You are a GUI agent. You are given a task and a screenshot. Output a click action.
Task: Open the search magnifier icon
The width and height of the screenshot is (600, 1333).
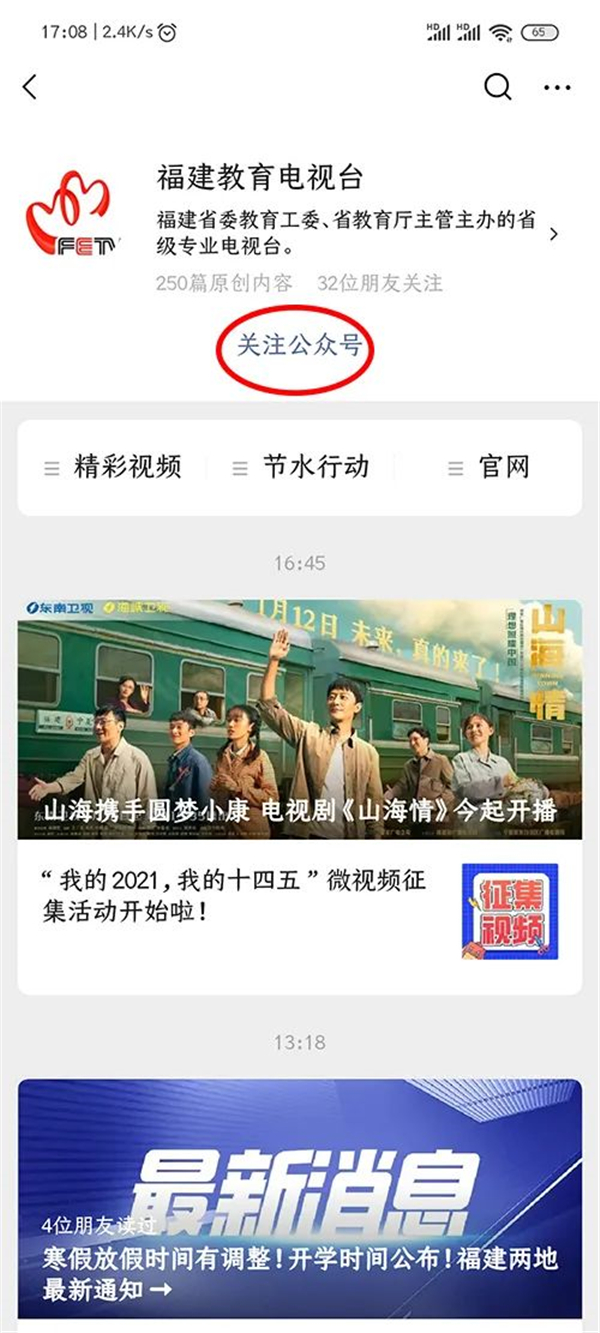[497, 87]
